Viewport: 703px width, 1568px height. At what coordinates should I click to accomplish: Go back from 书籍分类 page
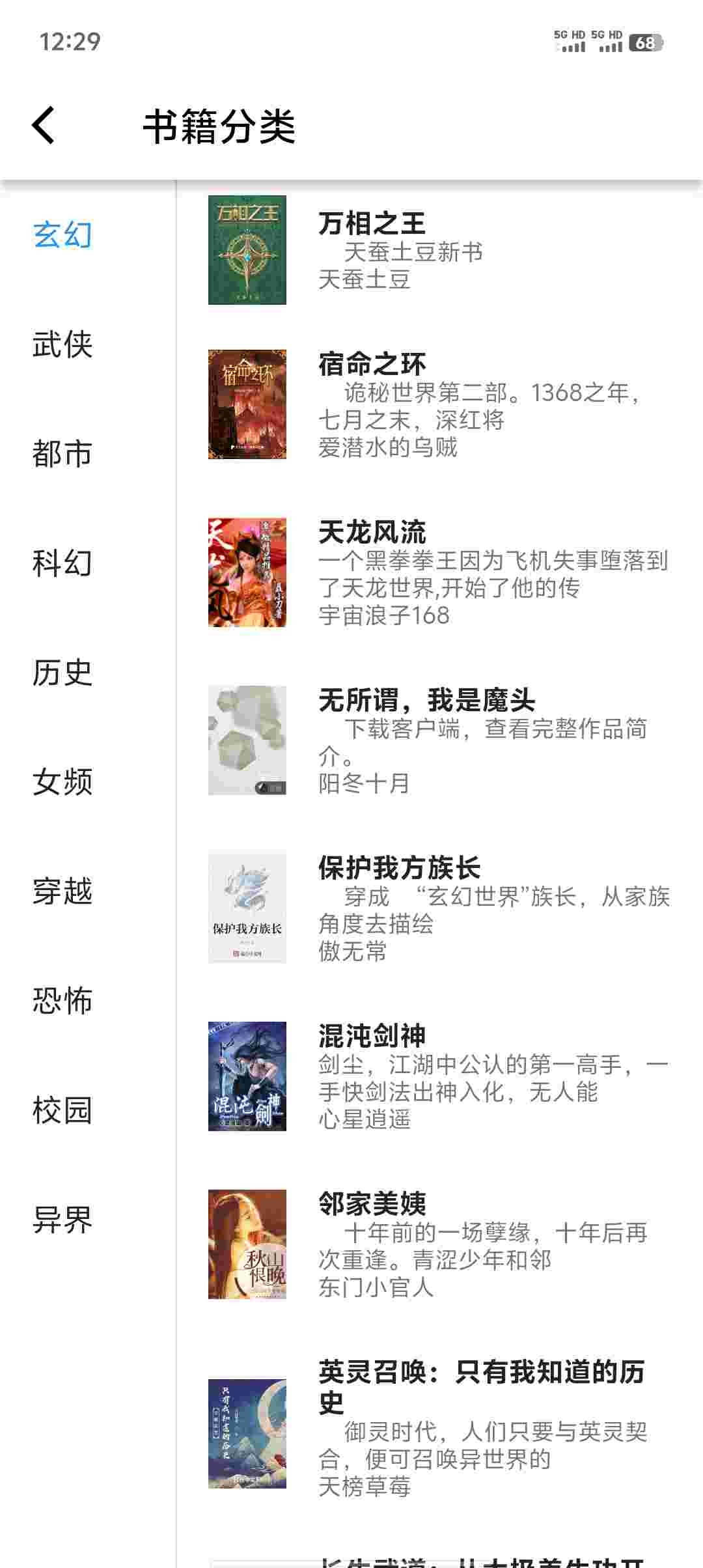[x=44, y=125]
